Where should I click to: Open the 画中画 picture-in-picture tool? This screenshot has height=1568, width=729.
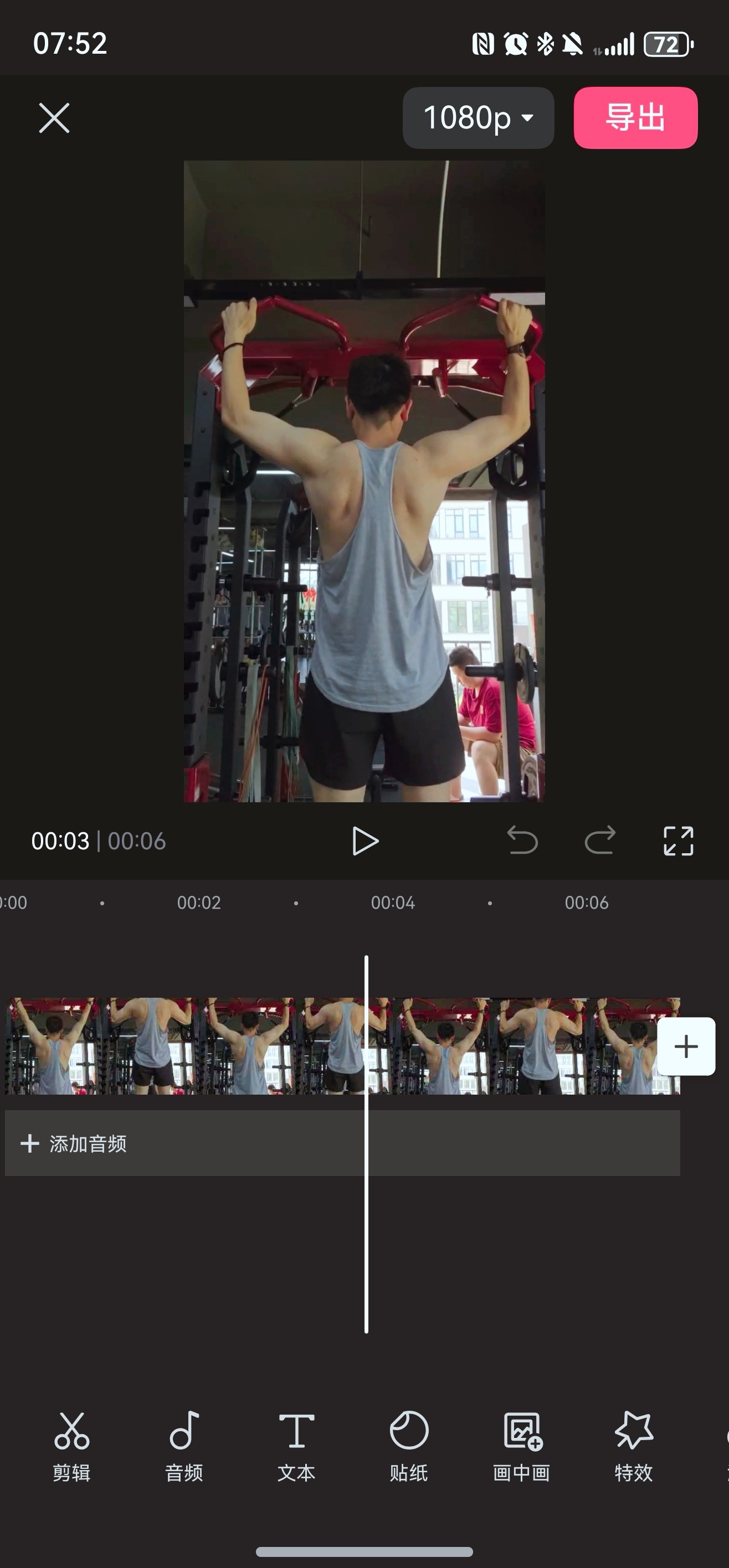tap(521, 1446)
